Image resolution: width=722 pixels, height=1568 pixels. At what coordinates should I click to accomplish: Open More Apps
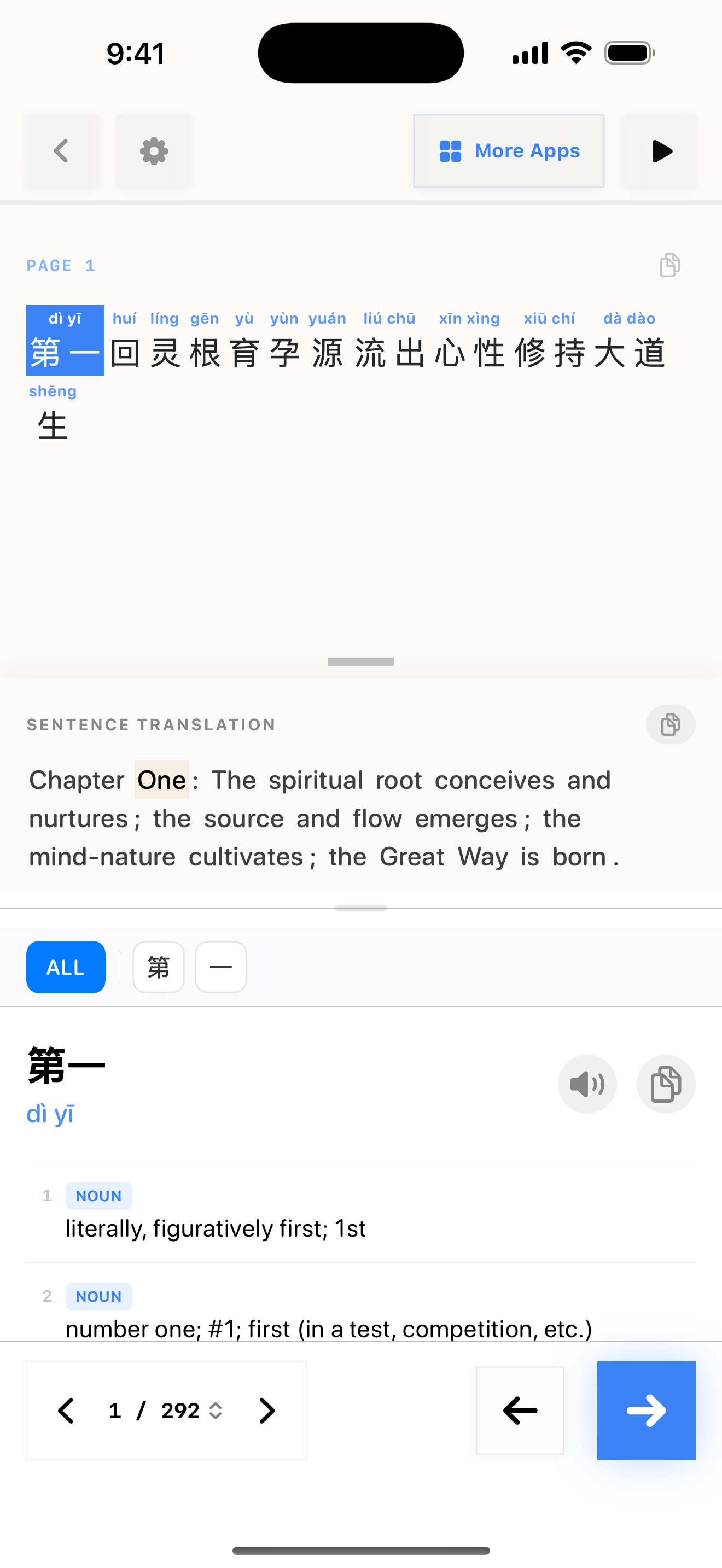tap(508, 151)
